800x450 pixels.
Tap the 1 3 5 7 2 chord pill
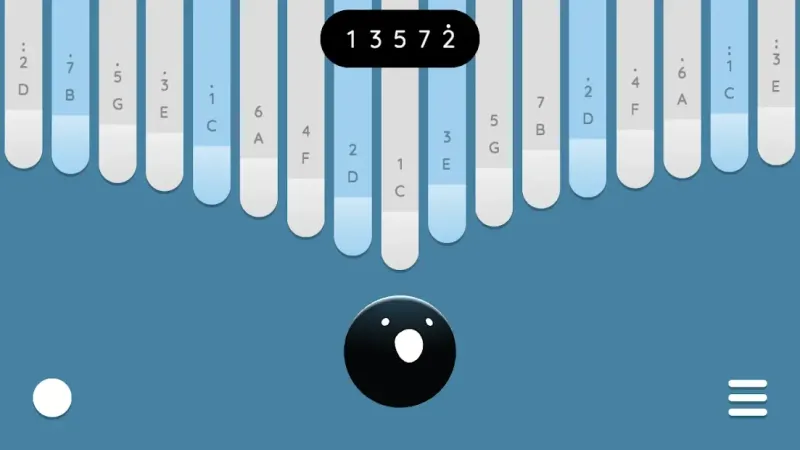(400, 39)
